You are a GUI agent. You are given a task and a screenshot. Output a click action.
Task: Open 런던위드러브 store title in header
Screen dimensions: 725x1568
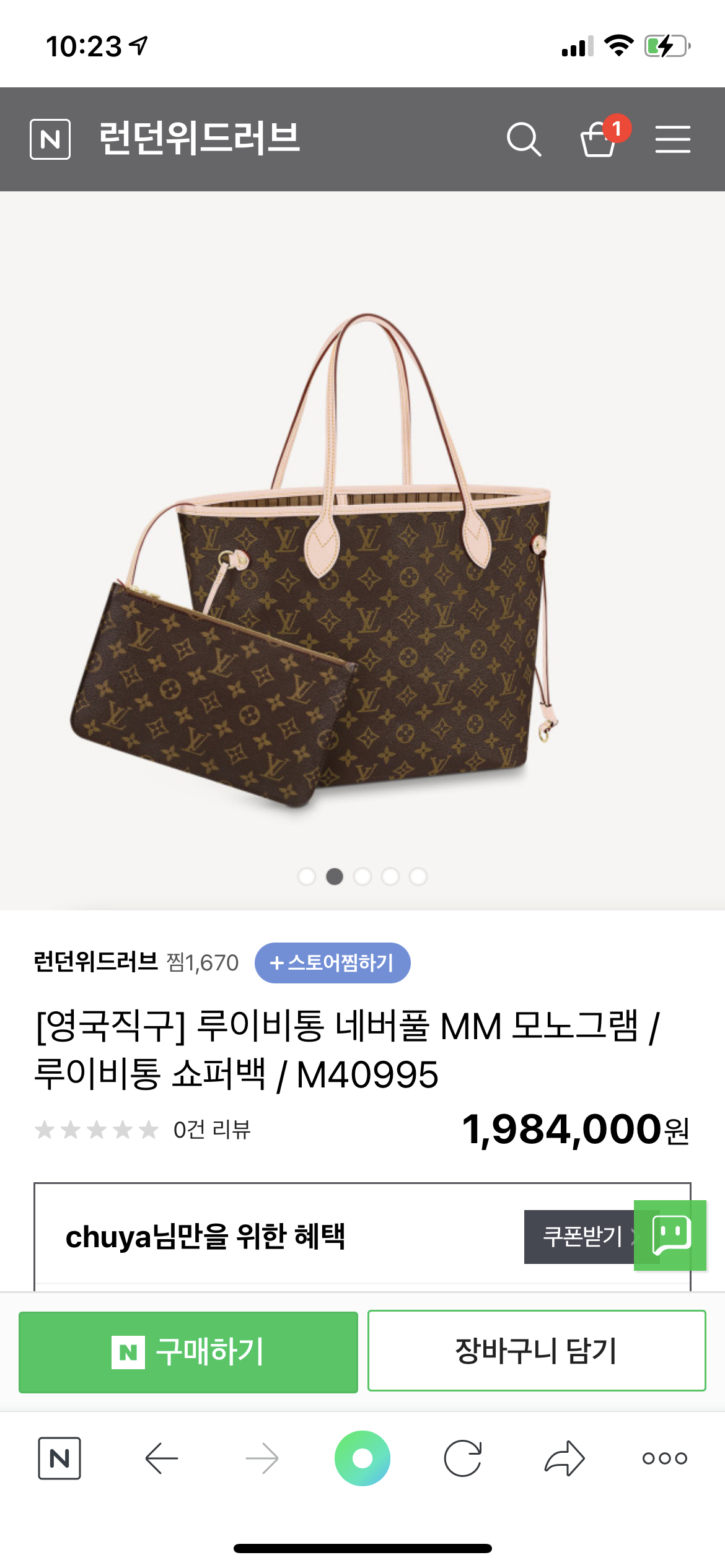click(x=200, y=138)
